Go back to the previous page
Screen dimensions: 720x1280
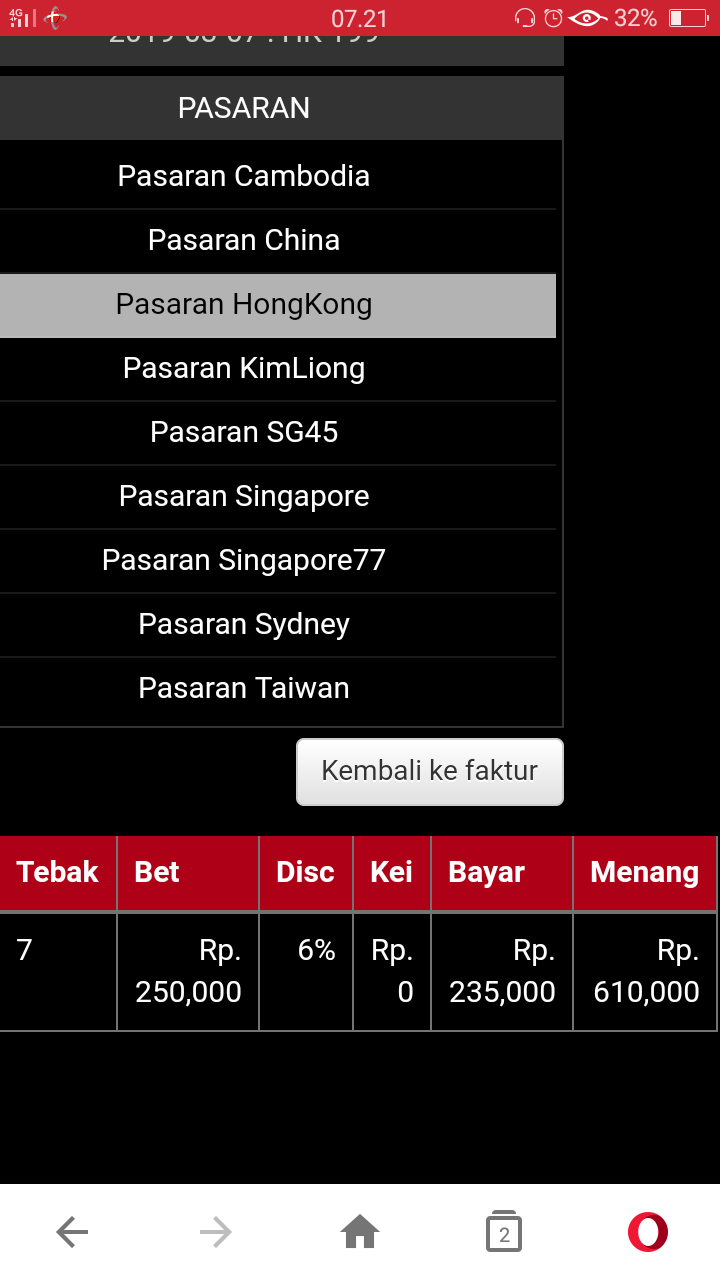(72, 1233)
